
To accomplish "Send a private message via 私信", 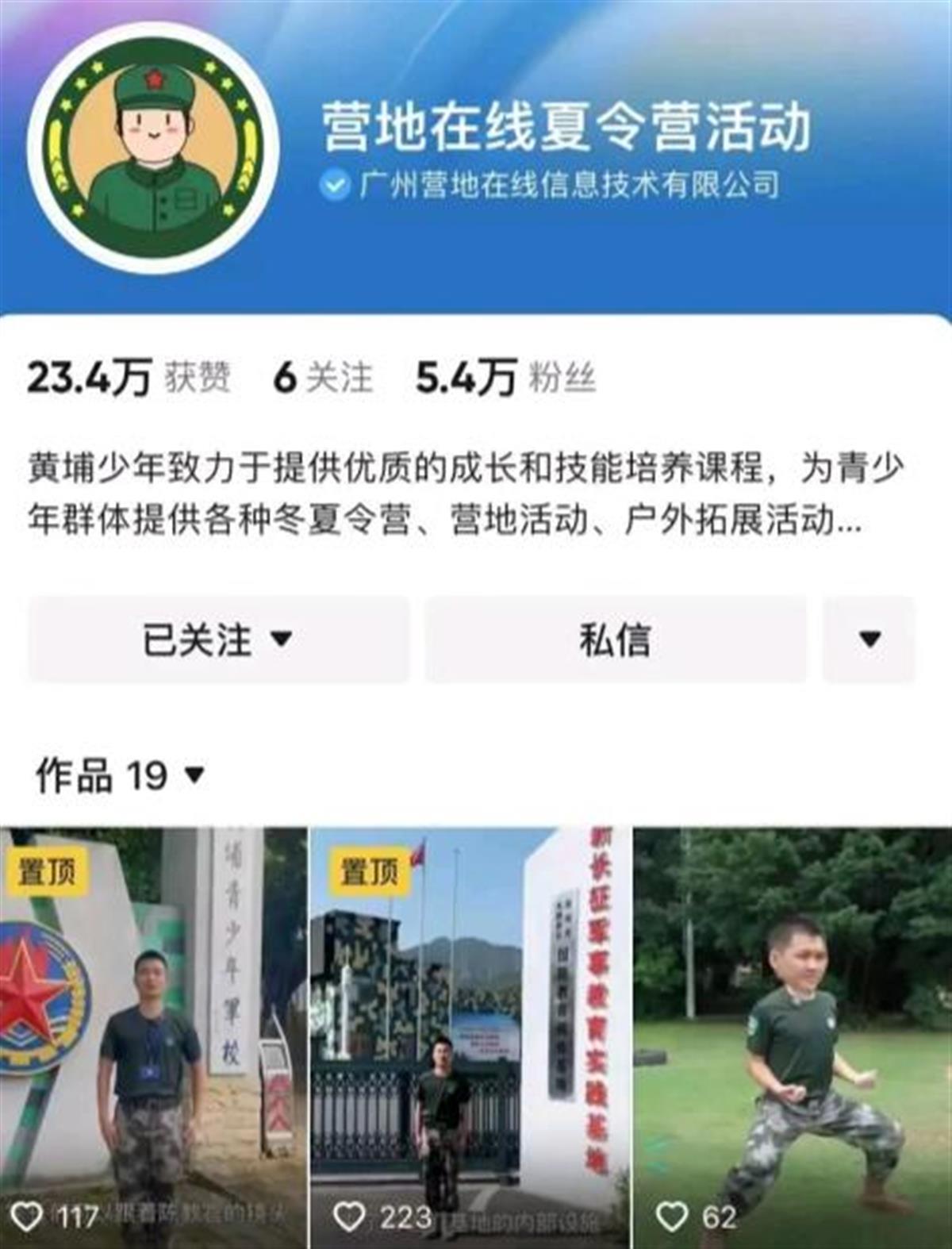I will click(615, 640).
